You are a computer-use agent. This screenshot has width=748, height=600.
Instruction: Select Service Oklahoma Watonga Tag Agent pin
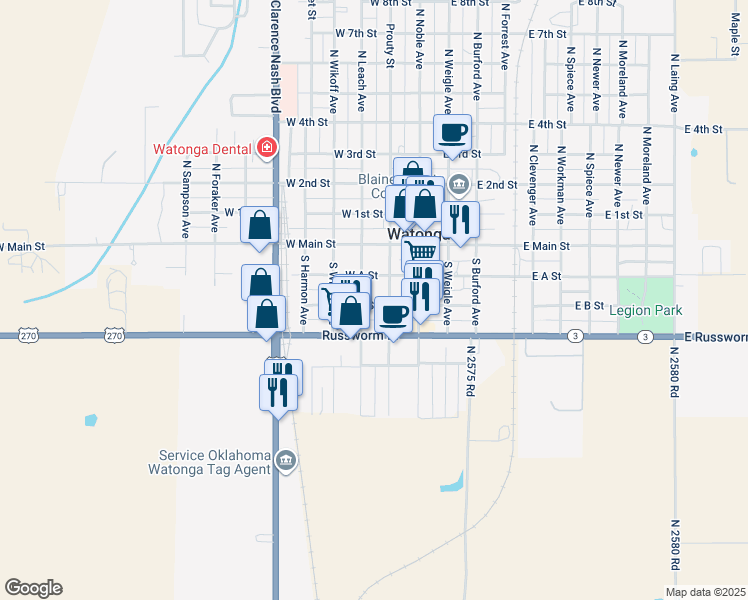[x=286, y=460]
